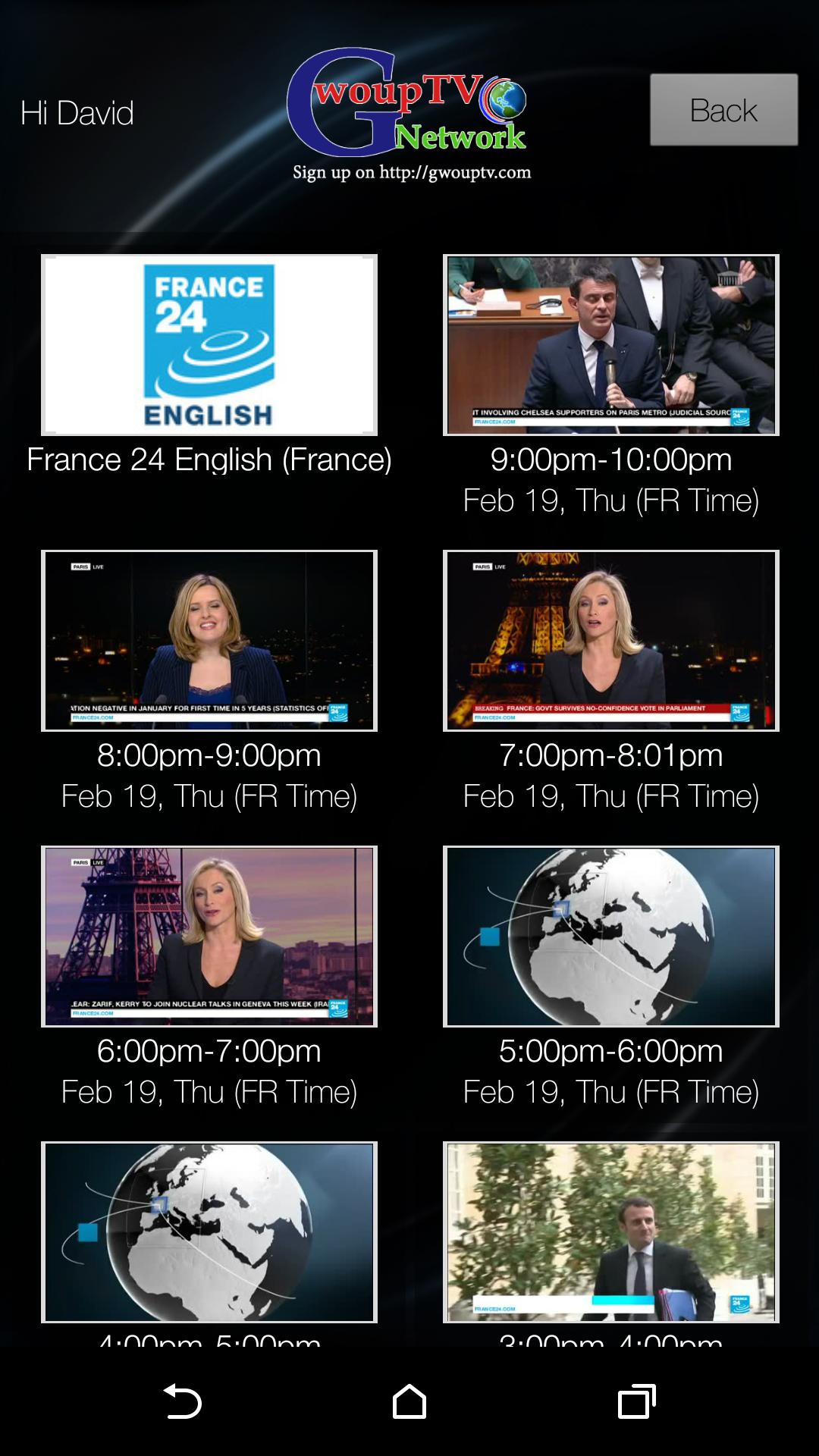
Task: Open the gwouptv.com sign up link
Action: [x=414, y=173]
